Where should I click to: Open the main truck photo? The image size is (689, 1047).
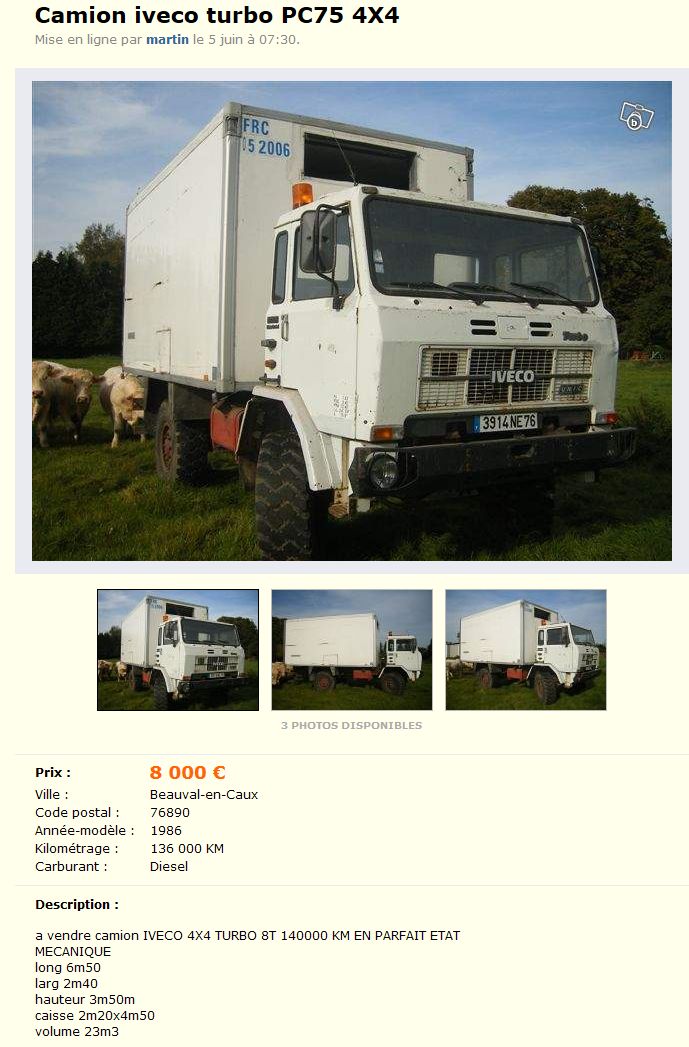351,320
